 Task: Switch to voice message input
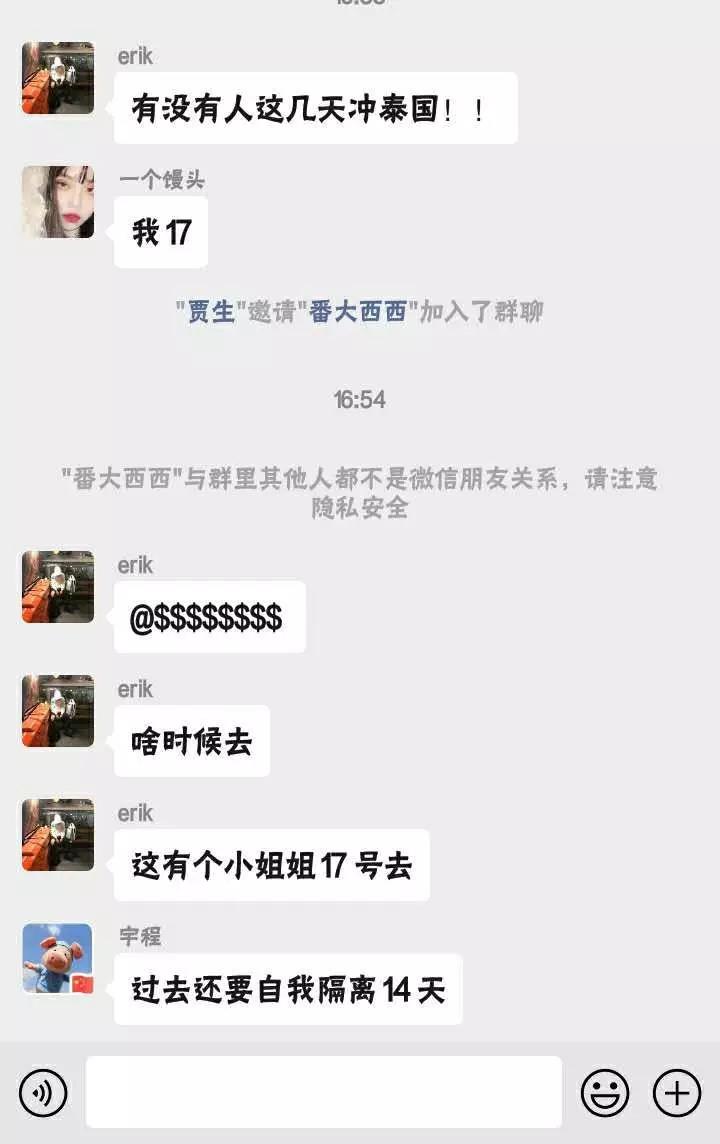pyautogui.click(x=43, y=1092)
